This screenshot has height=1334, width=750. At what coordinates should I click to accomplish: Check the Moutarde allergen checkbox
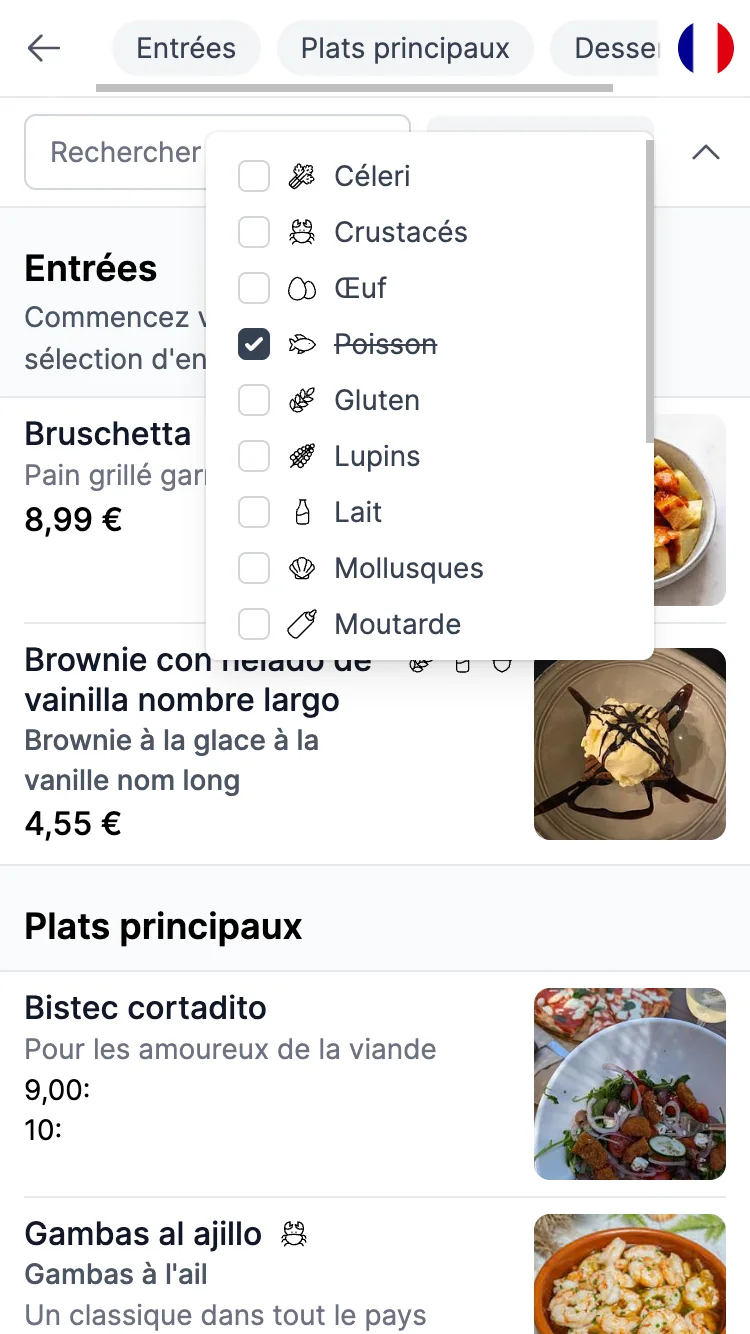click(x=254, y=624)
